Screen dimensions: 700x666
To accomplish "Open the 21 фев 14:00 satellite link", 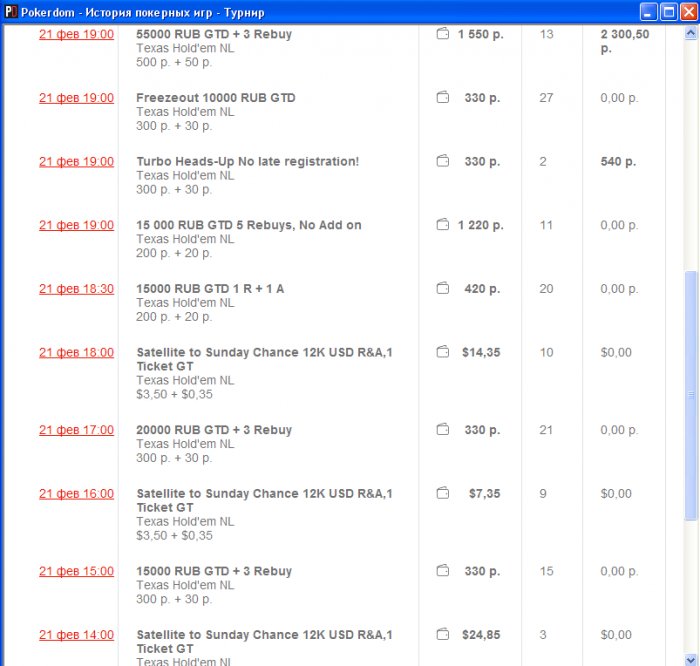I will pyautogui.click(x=76, y=635).
